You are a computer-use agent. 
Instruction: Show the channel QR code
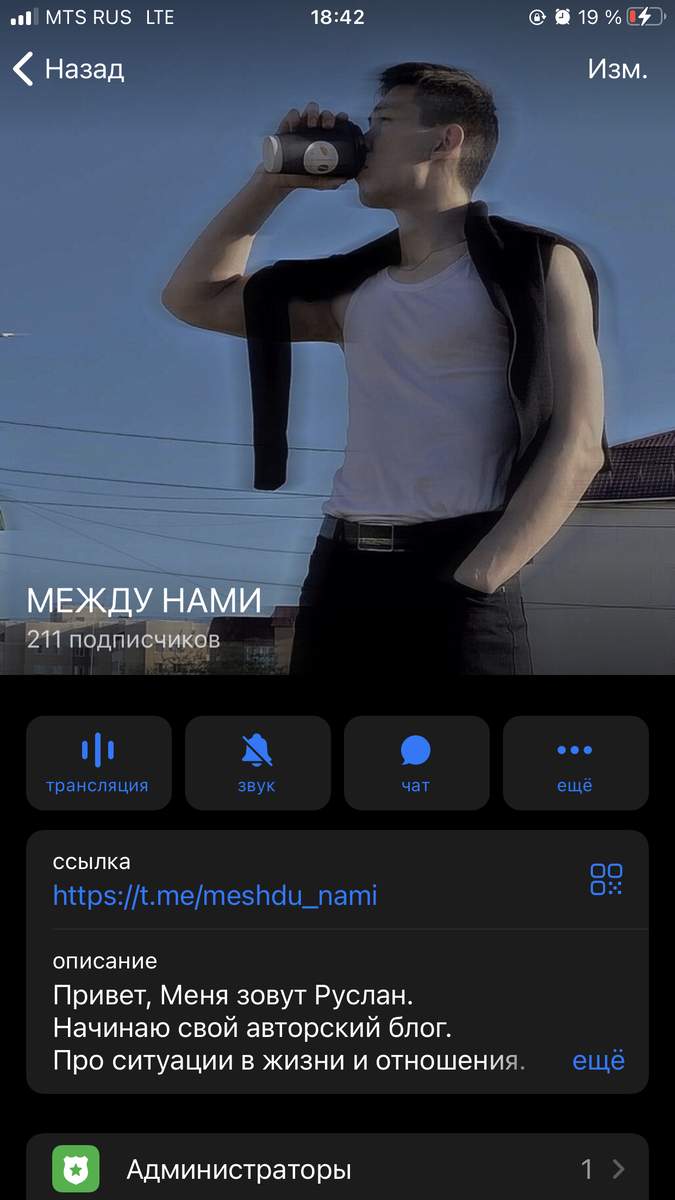tap(606, 879)
